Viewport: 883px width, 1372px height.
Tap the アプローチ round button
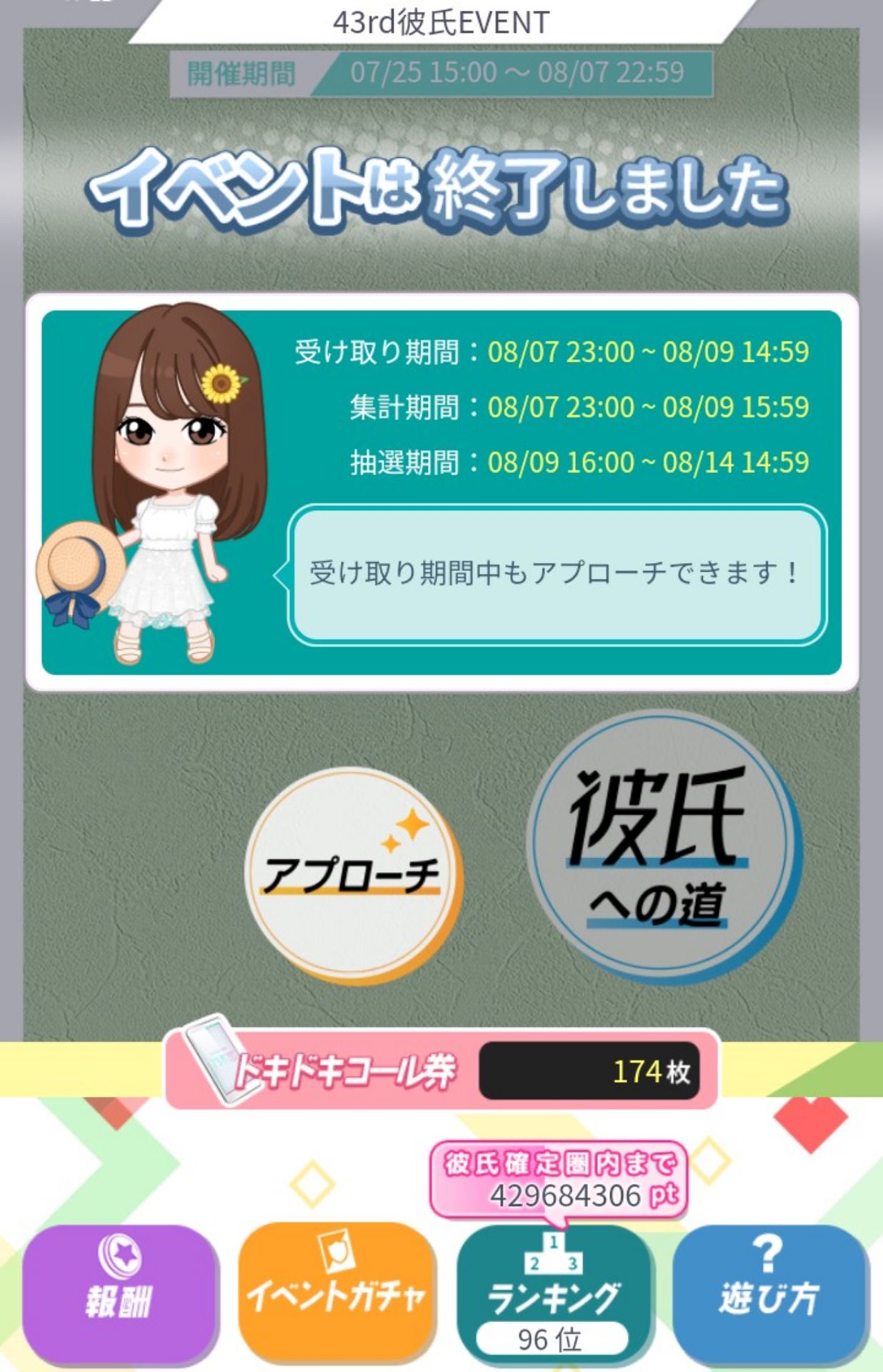tap(352, 875)
